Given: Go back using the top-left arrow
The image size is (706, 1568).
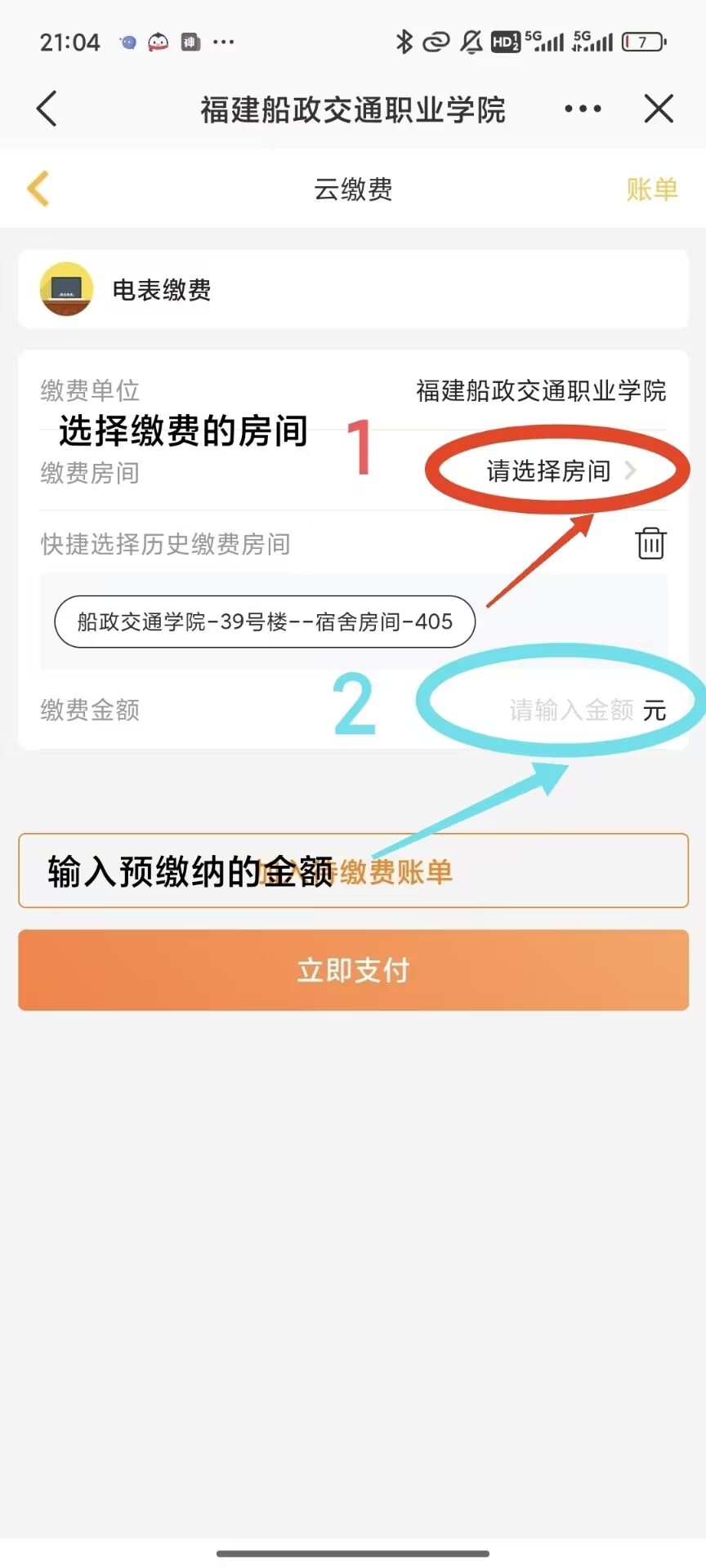Looking at the screenshot, I should tap(47, 109).
